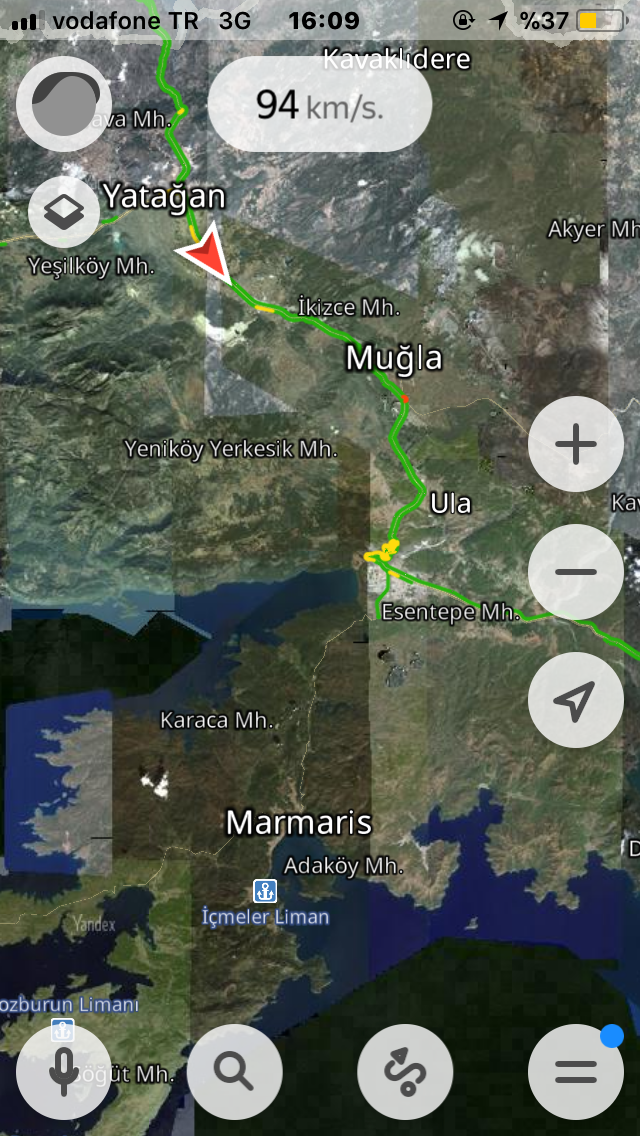The image size is (640, 1136).
Task: Open the main menu button
Action: tap(575, 1072)
